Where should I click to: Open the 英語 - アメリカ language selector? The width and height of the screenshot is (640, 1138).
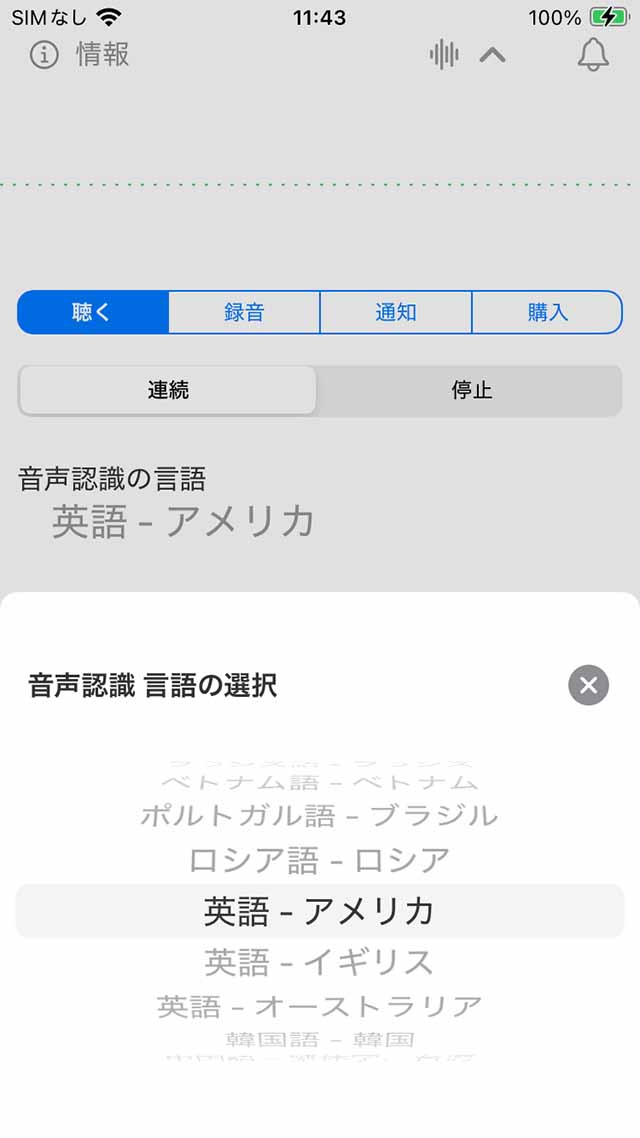(x=183, y=522)
